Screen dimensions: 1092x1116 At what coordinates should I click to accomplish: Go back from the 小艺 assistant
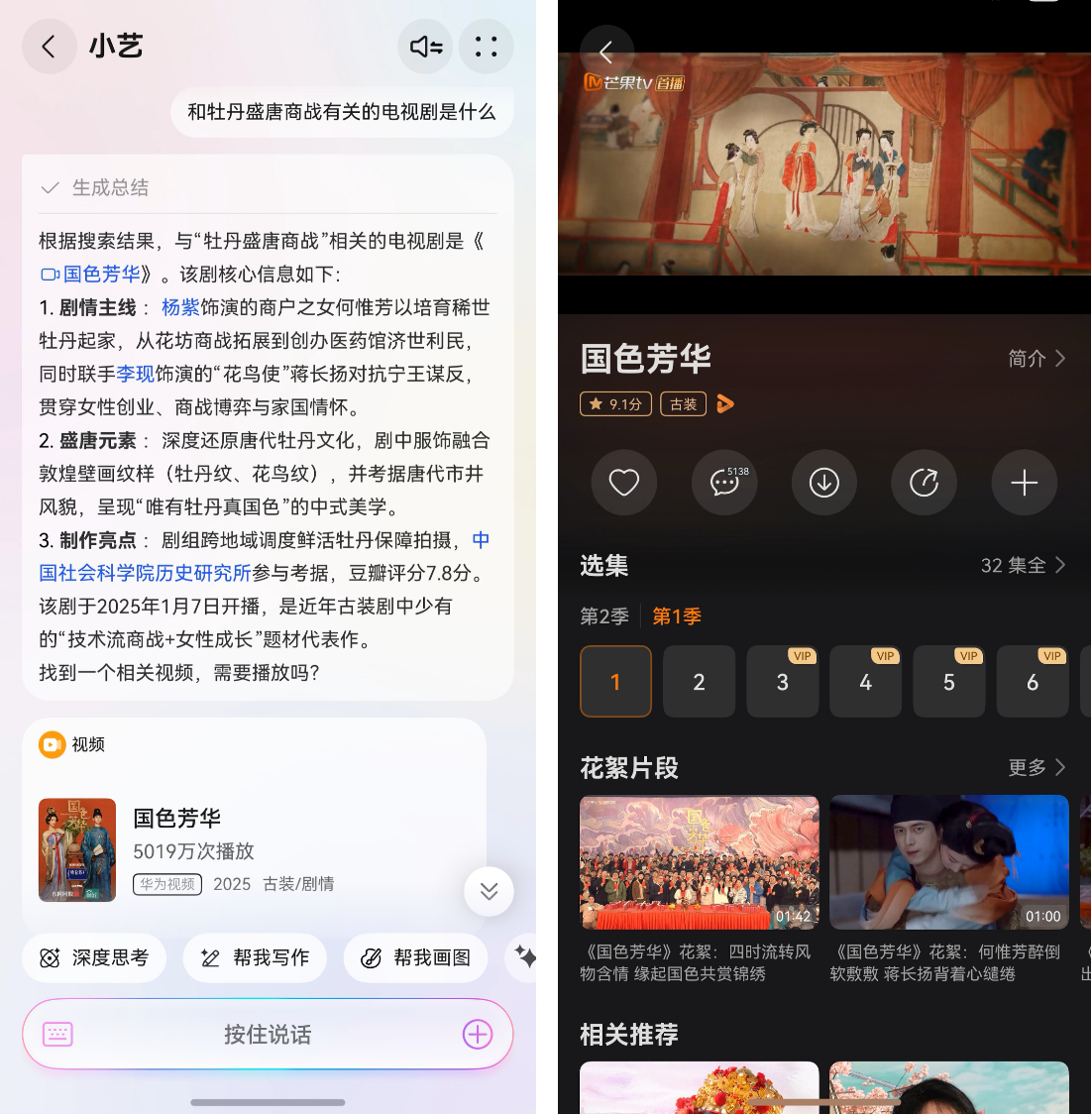[49, 47]
